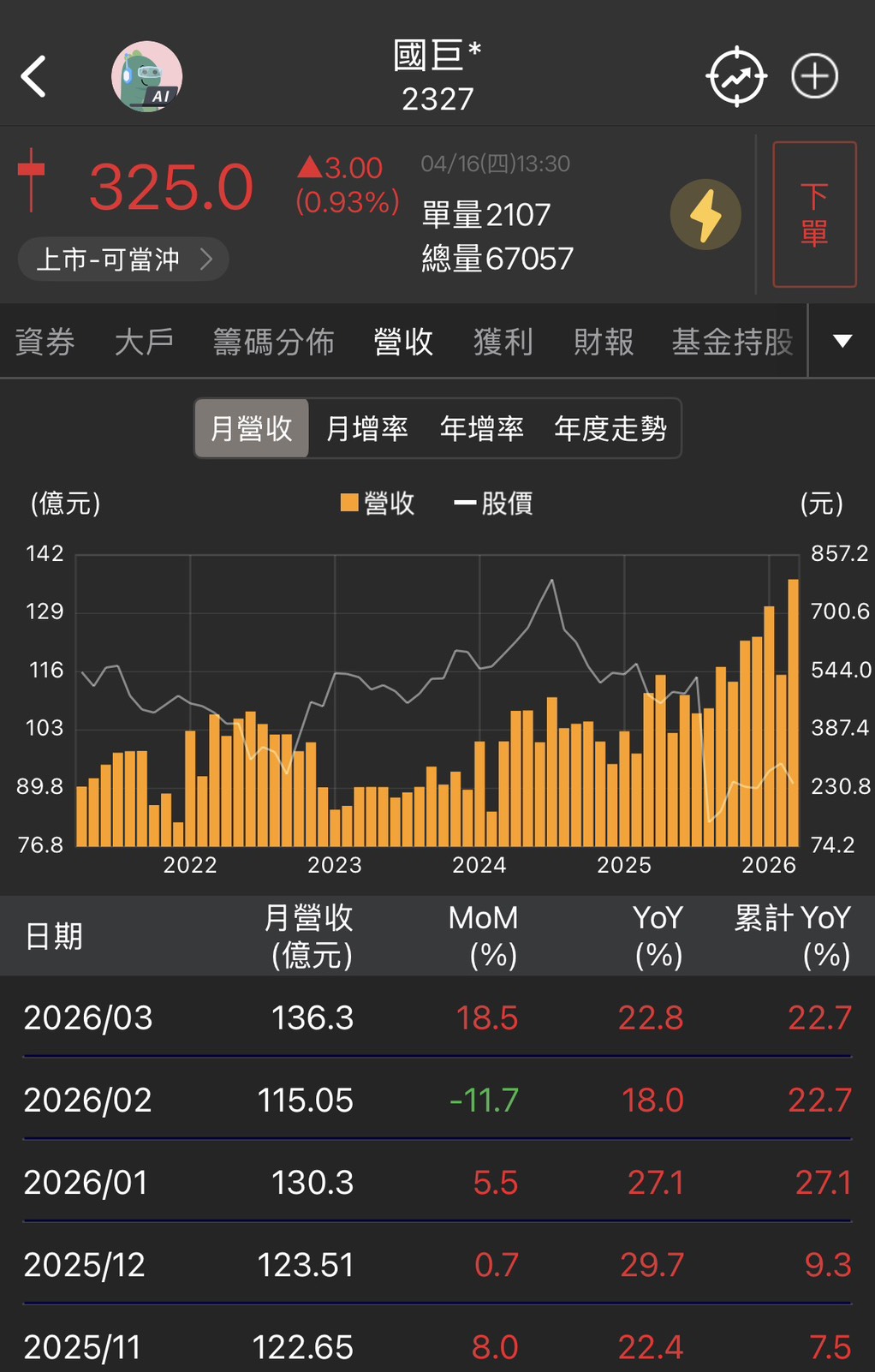Switch to the 獲利 tab
875x1372 pixels.
point(503,341)
